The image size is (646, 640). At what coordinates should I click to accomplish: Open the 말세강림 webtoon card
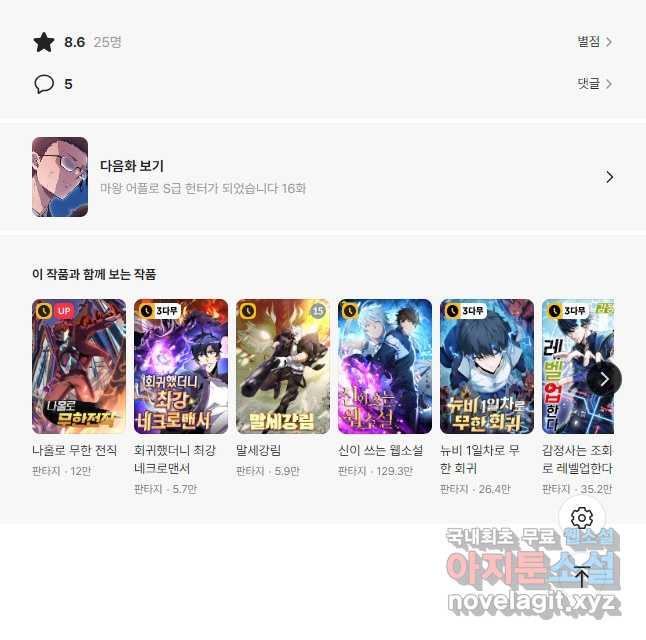283,366
